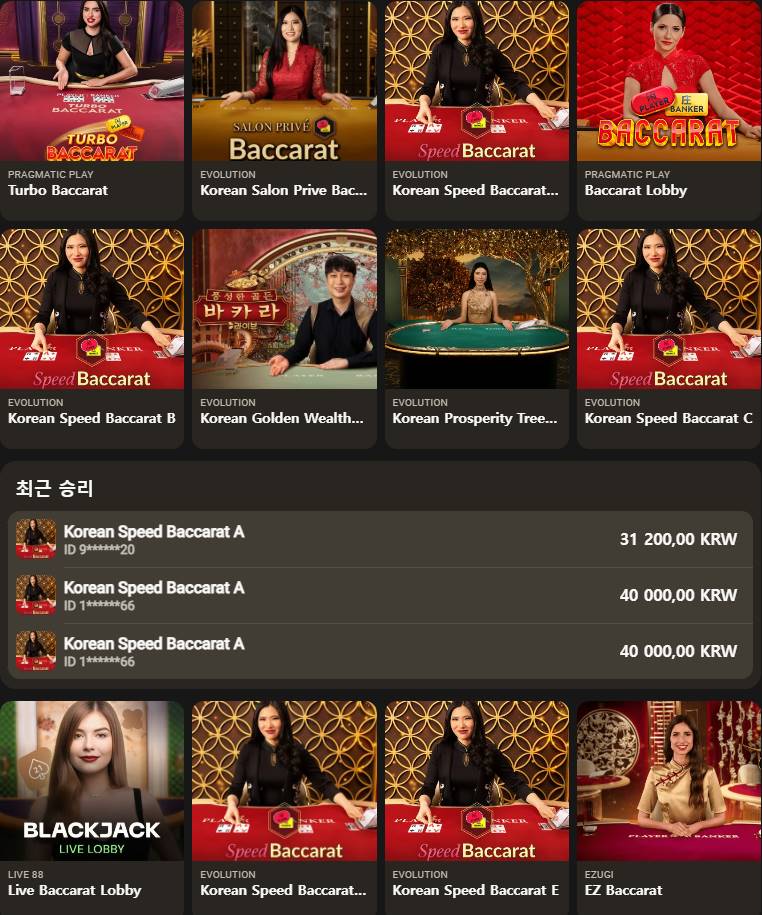Viewport: 762px width, 915px height.
Task: Open recent win of 31 200,00 KRW
Action: 380,539
